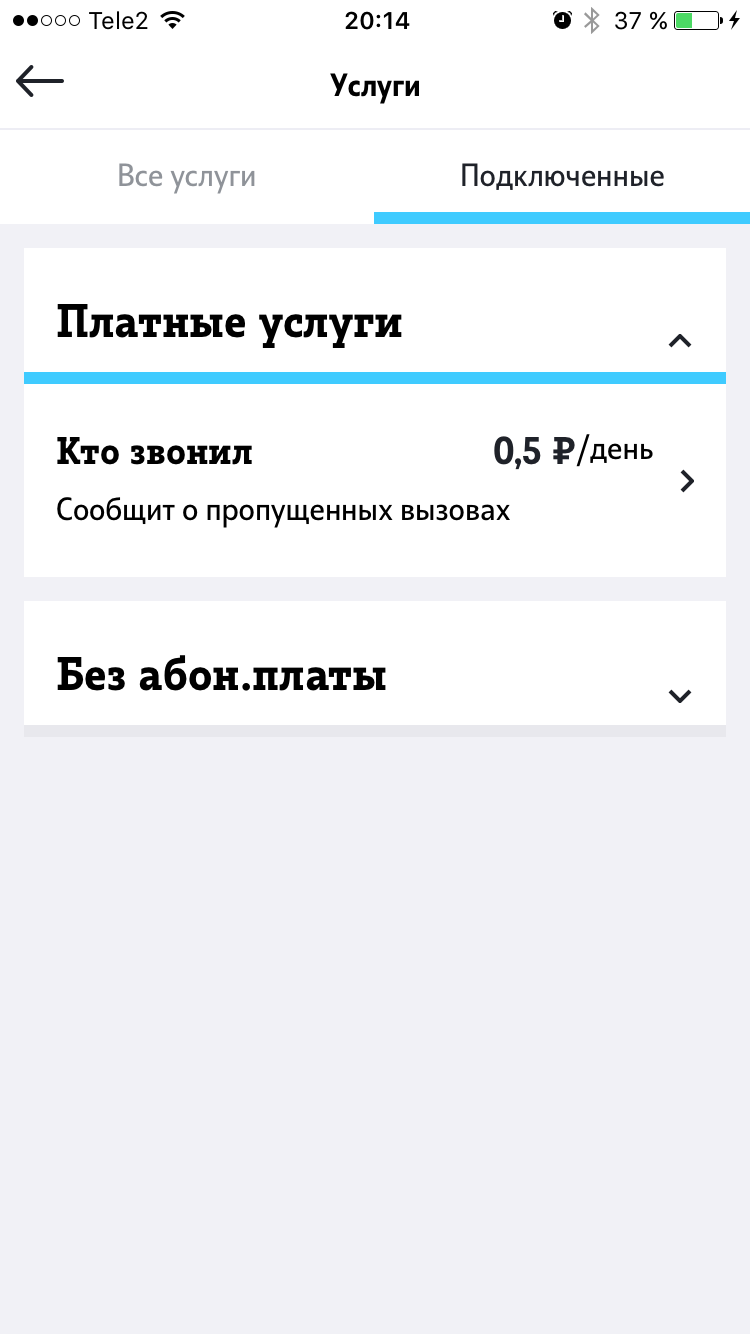Go back using the arrow icon
The height and width of the screenshot is (1334, 750).
click(40, 83)
